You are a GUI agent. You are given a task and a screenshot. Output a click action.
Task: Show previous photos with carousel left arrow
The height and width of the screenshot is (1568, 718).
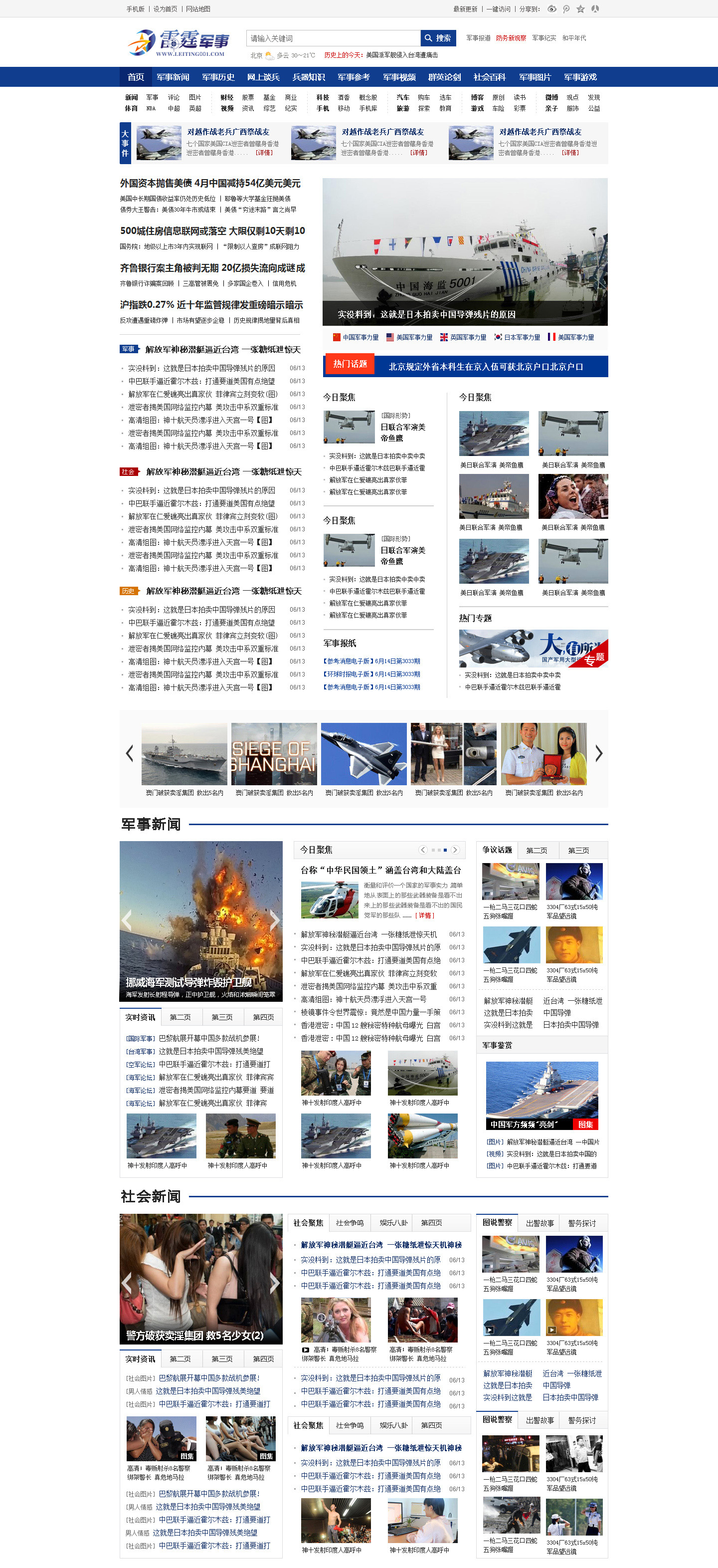130,753
